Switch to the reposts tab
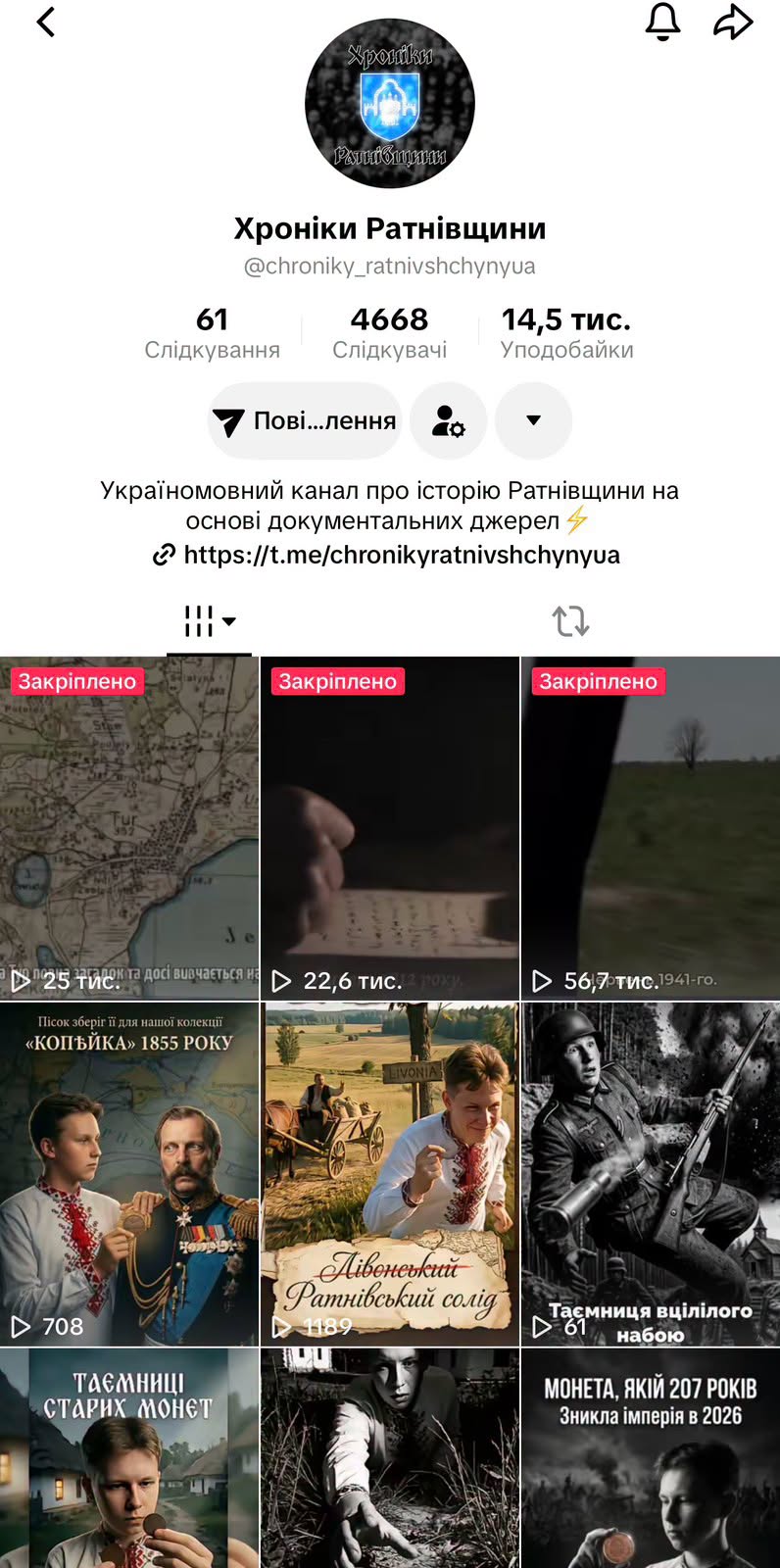 tap(570, 621)
